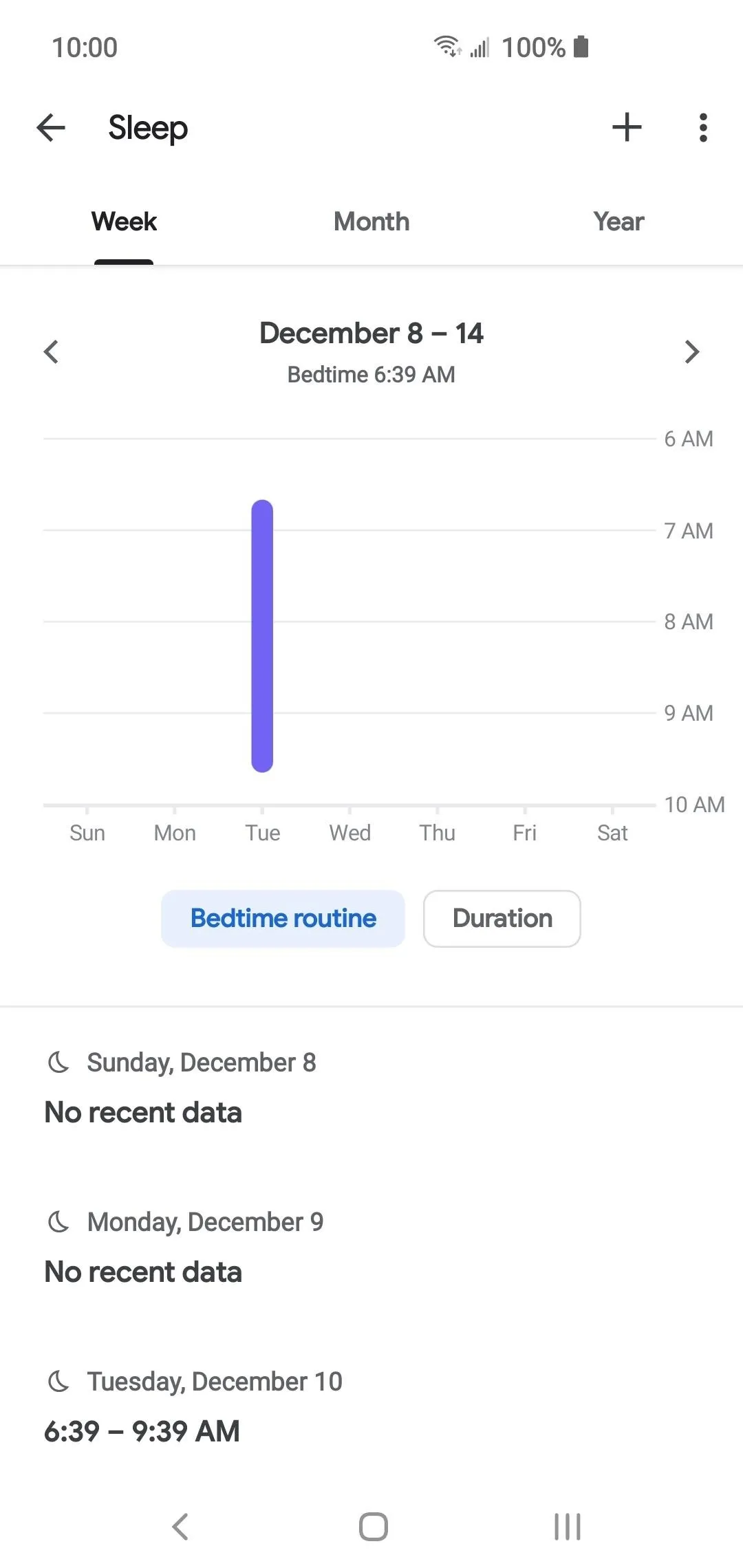Select the Week tab
The image size is (743, 1568).
point(124,222)
